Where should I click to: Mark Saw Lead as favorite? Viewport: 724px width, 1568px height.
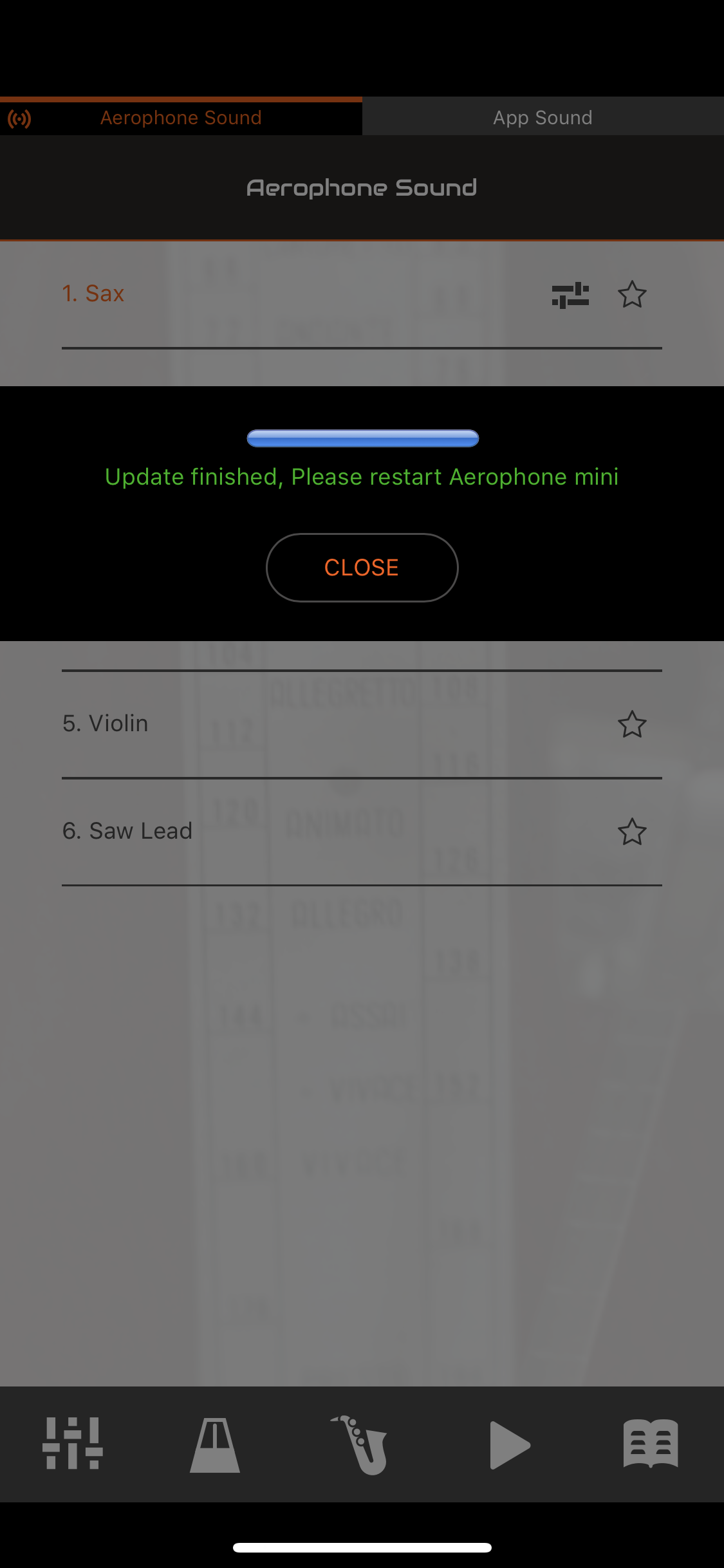632,832
